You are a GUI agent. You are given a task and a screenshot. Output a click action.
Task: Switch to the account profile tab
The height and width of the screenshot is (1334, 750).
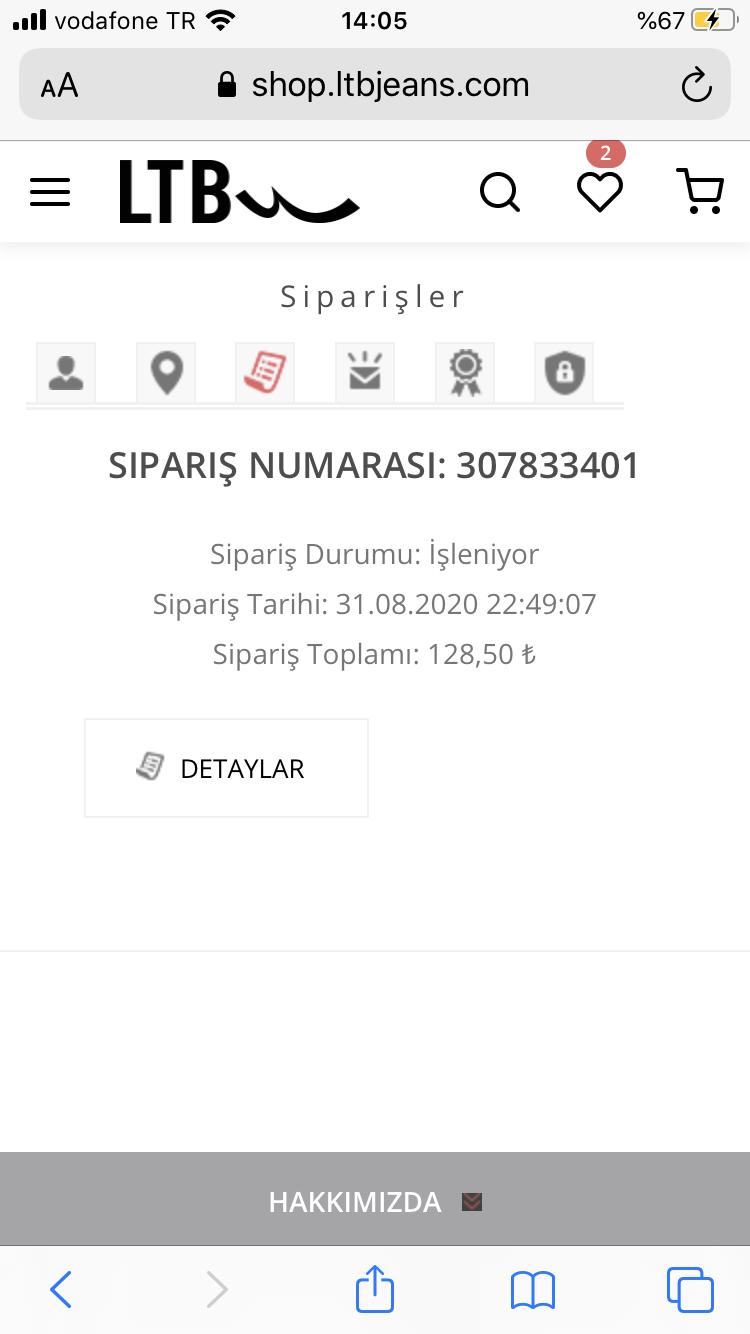66,373
